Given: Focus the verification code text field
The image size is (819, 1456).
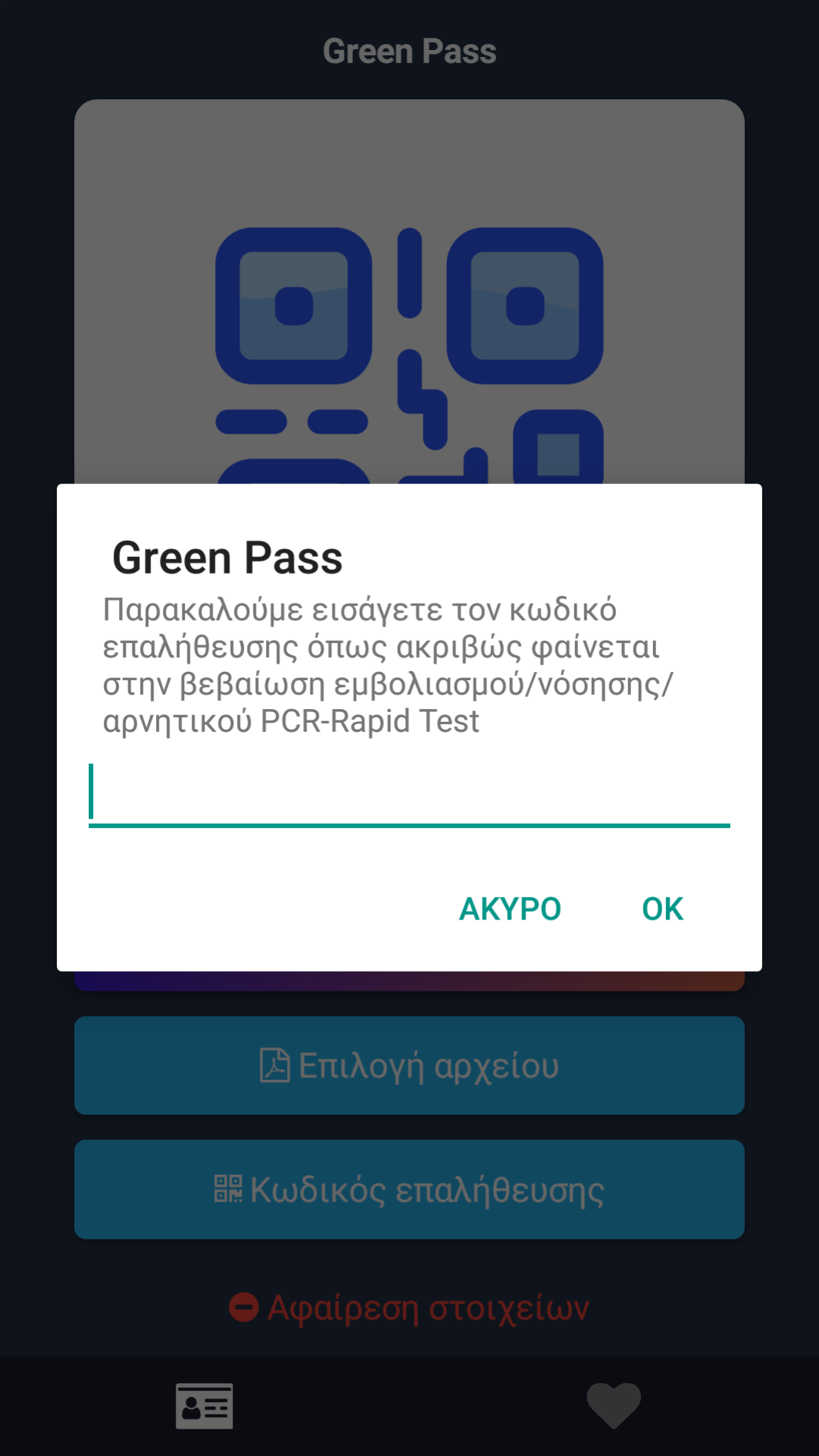Looking at the screenshot, I should (409, 794).
